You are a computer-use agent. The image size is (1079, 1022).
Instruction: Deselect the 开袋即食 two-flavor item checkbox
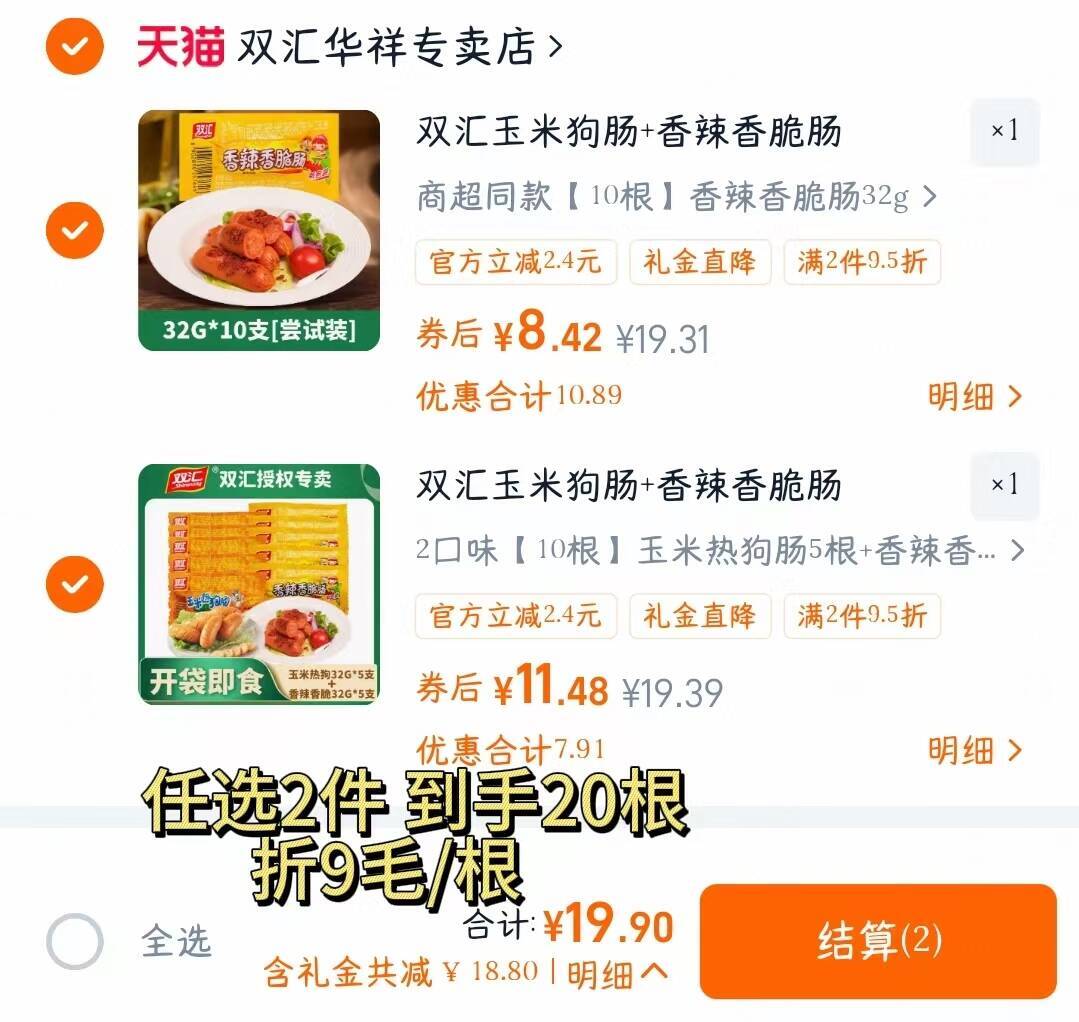tap(74, 584)
